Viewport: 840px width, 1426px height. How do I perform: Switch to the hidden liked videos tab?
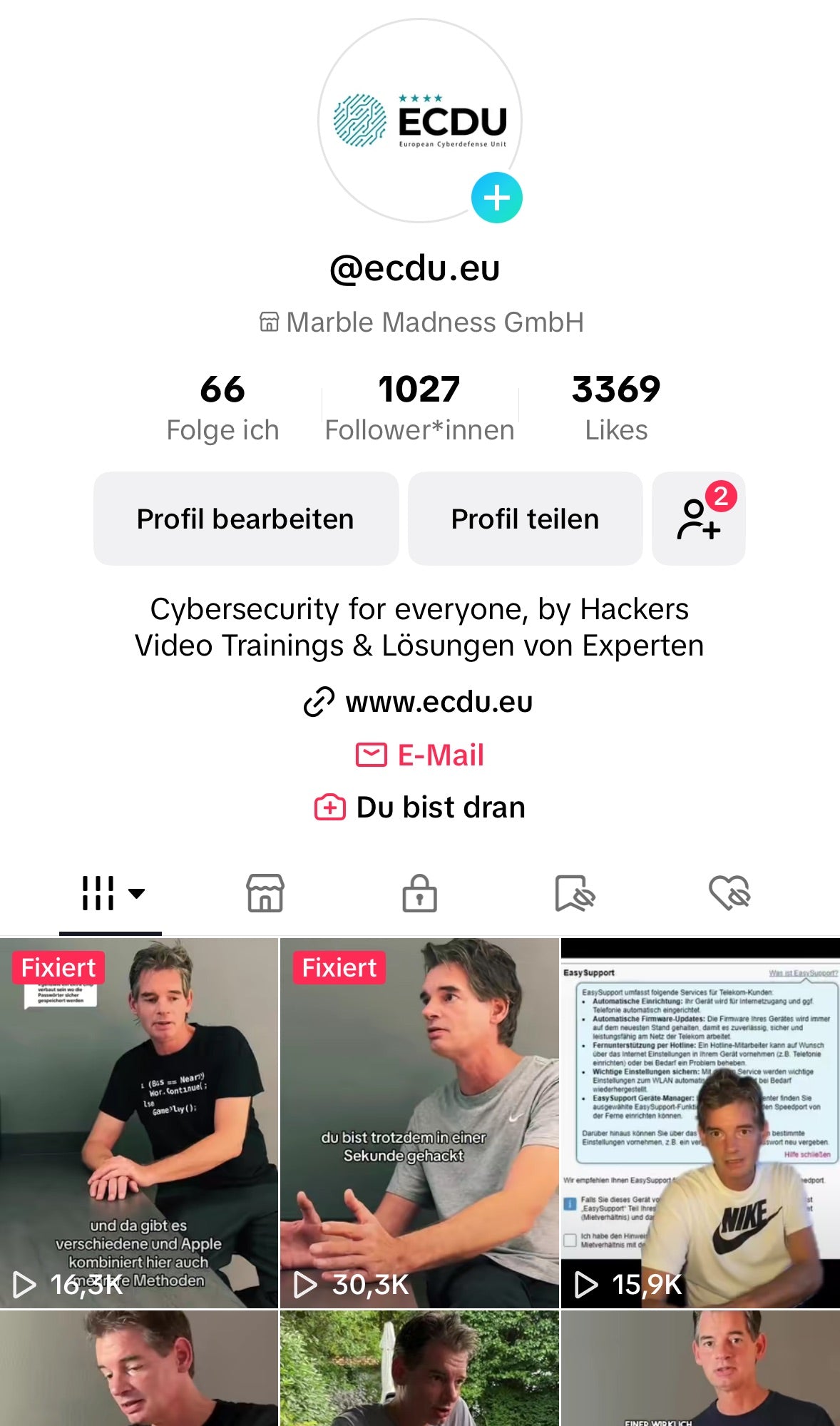pos(729,893)
